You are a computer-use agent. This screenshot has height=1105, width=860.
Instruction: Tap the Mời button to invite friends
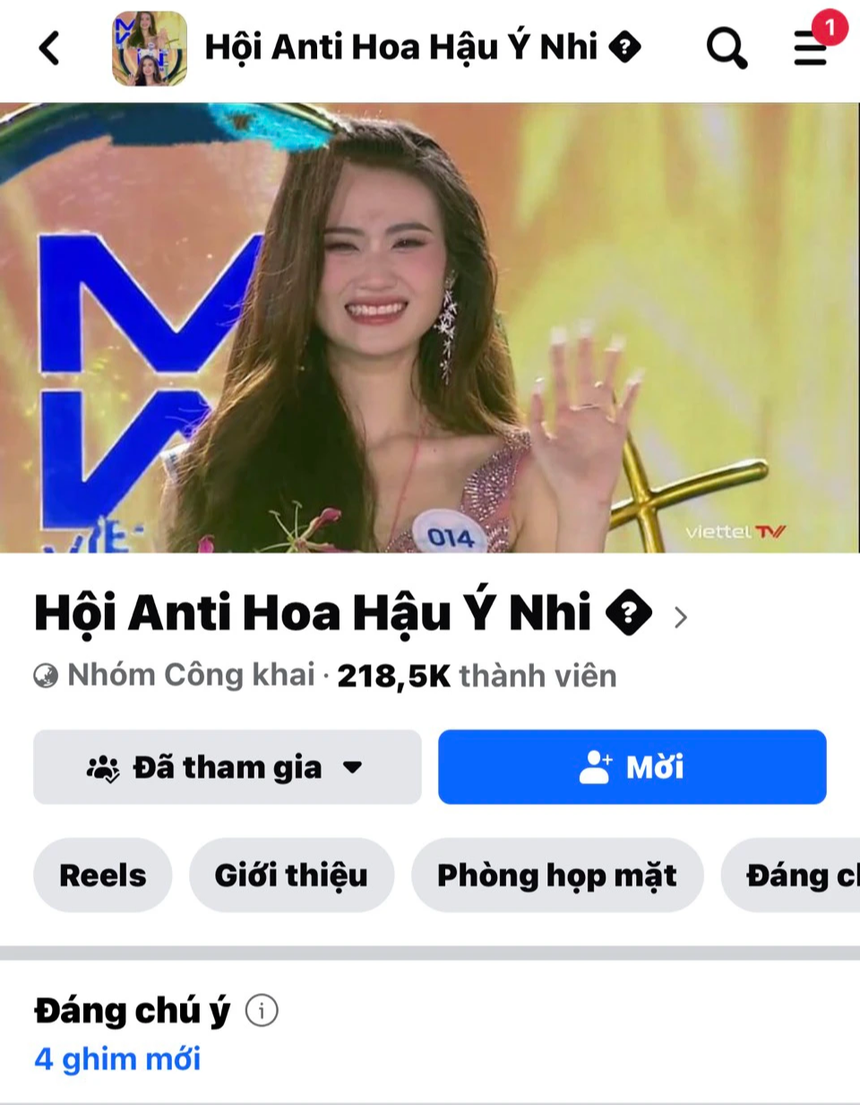coord(631,766)
